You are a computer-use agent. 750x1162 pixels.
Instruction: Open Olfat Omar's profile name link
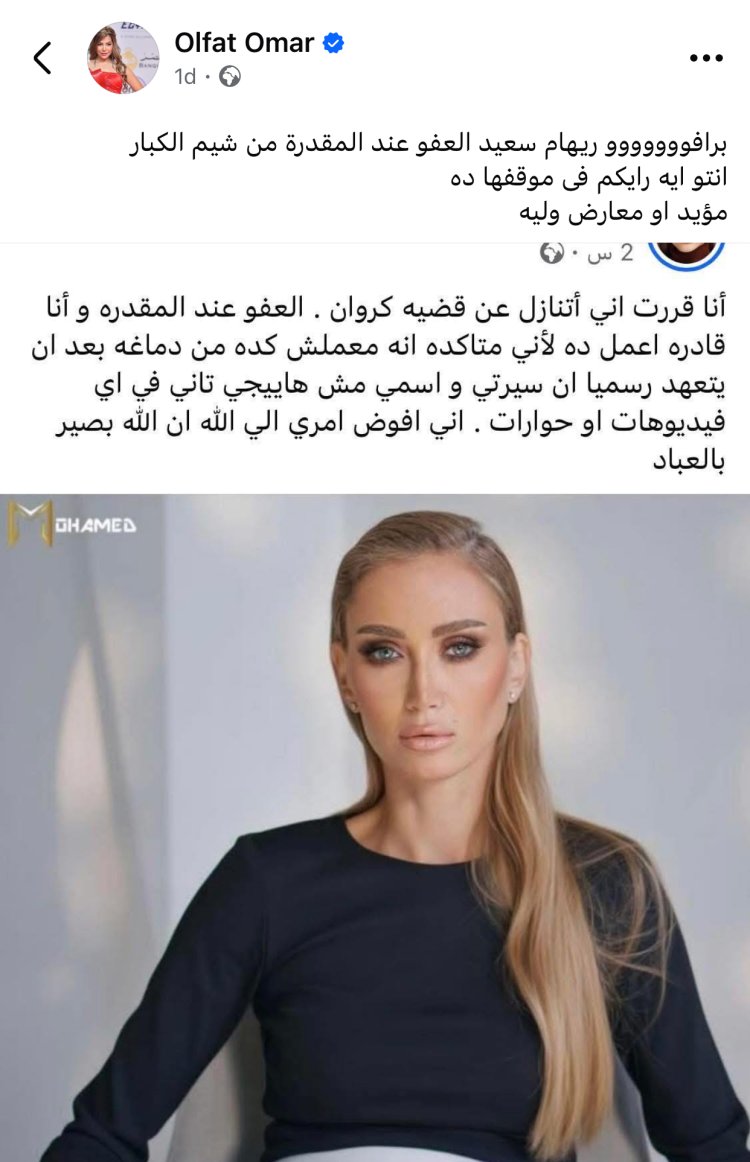(244, 43)
